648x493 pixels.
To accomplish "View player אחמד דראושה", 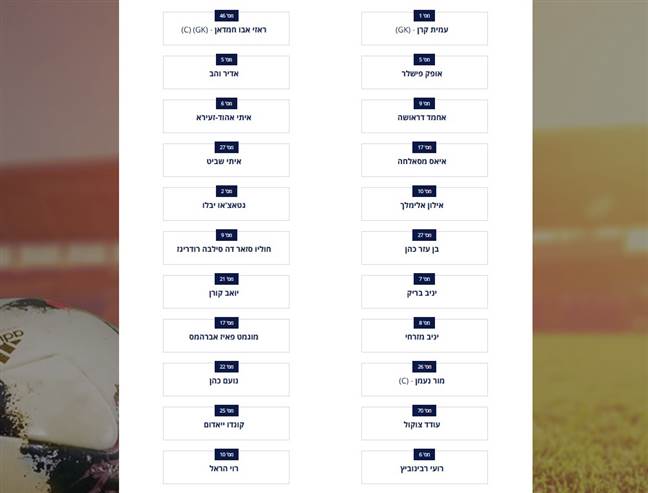I will (x=424, y=118).
